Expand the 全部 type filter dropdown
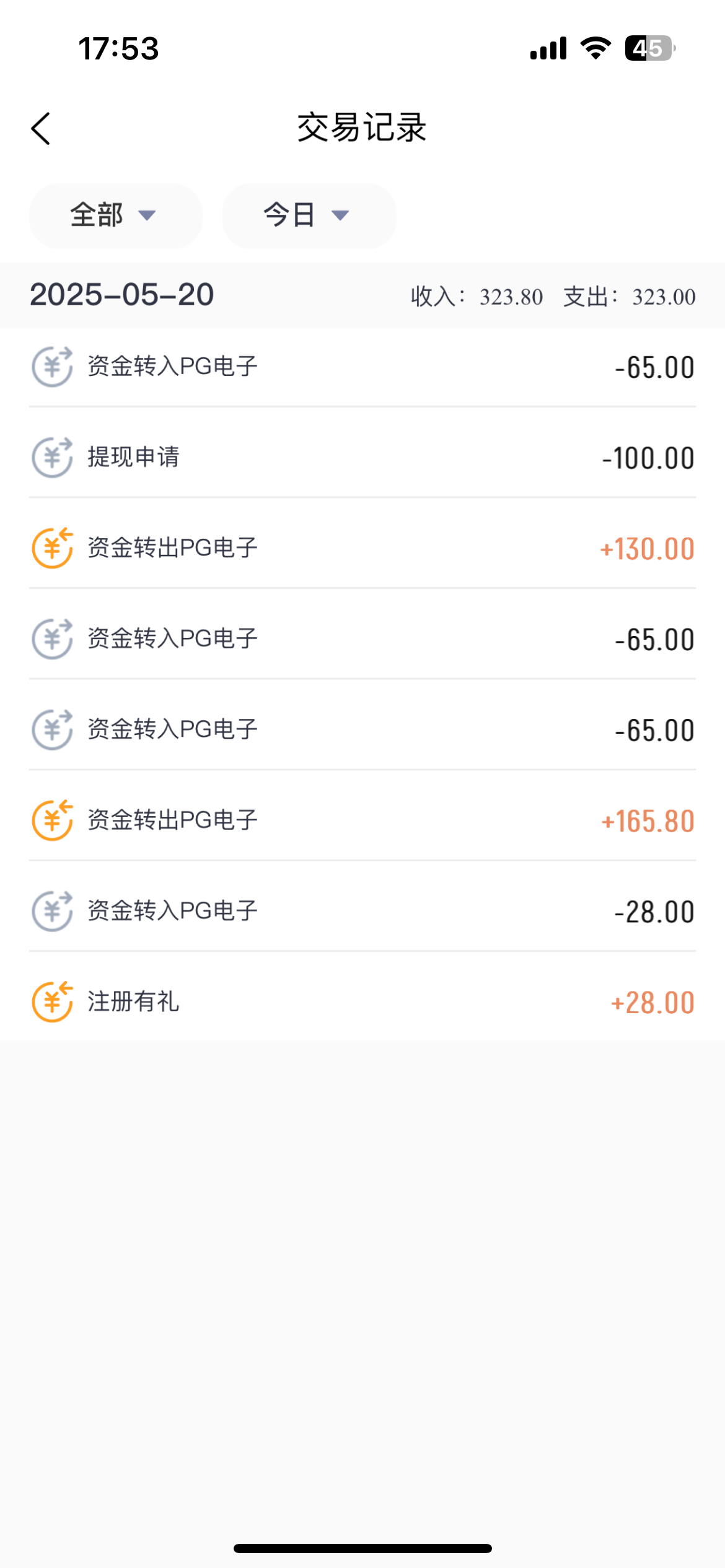The image size is (725, 1568). pos(116,216)
